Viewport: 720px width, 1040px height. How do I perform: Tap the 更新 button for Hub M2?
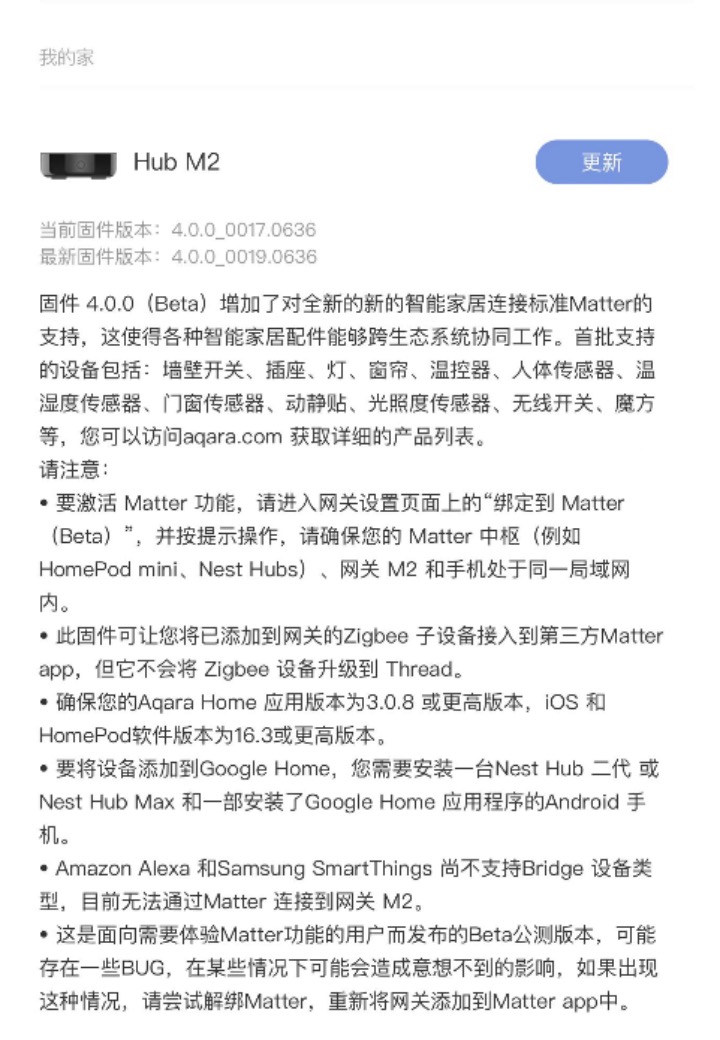point(601,162)
